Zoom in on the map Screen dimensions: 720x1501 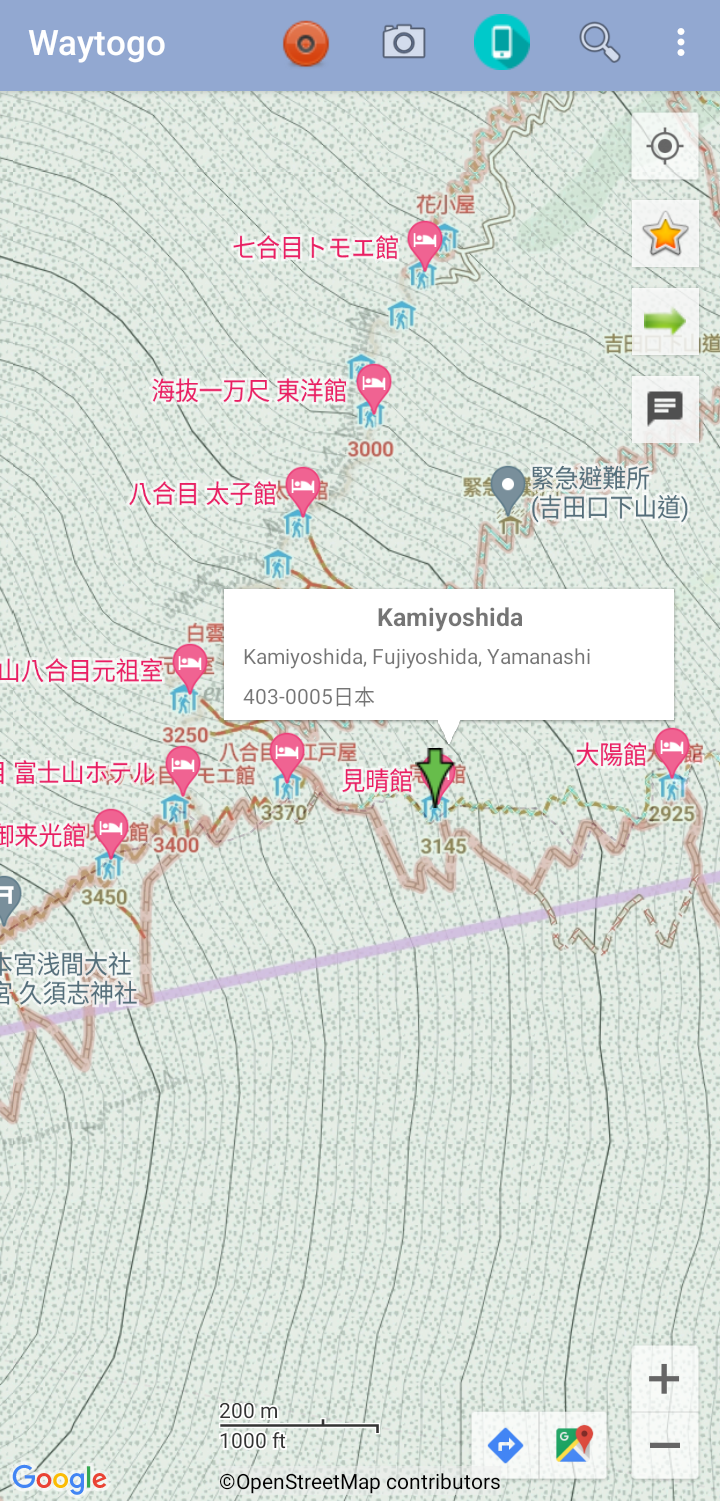point(664,1380)
